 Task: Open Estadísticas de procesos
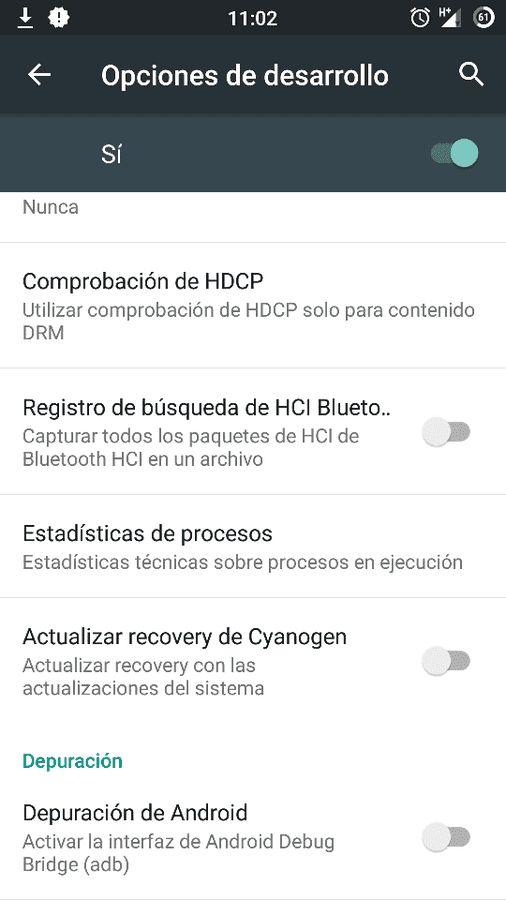[x=253, y=546]
